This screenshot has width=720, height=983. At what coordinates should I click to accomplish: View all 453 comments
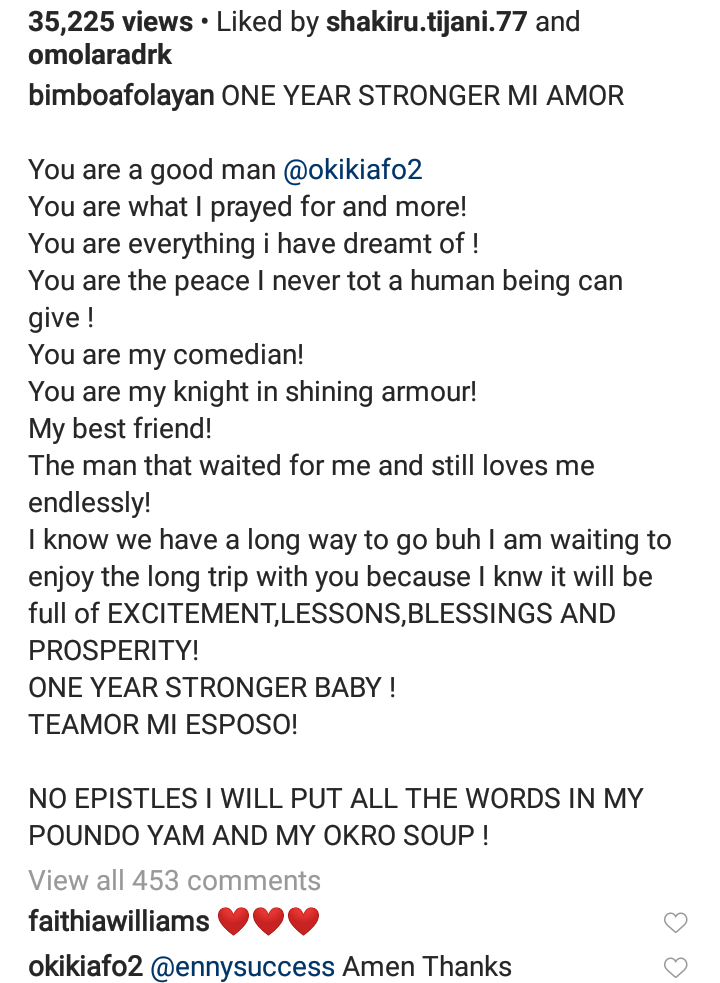(x=175, y=880)
